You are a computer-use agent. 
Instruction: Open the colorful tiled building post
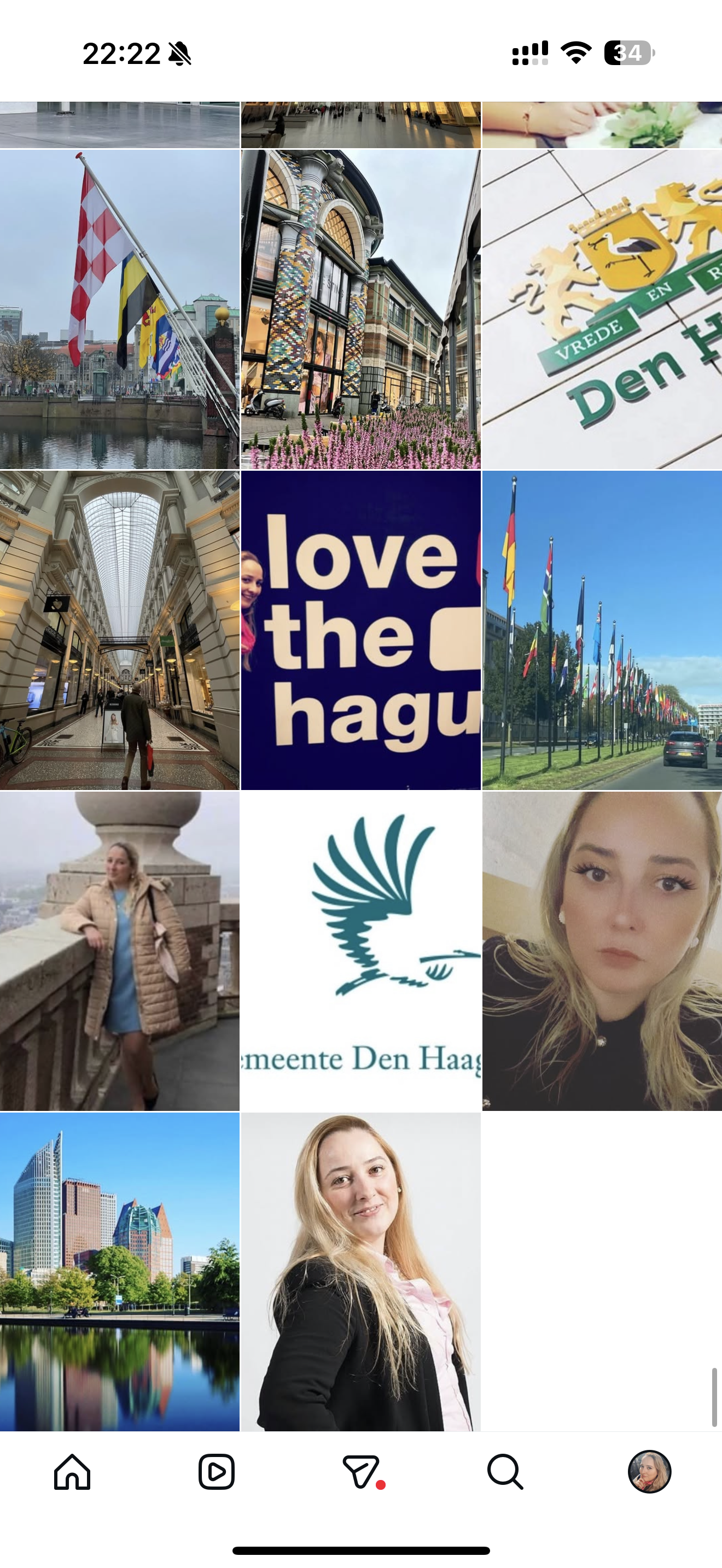pos(360,309)
